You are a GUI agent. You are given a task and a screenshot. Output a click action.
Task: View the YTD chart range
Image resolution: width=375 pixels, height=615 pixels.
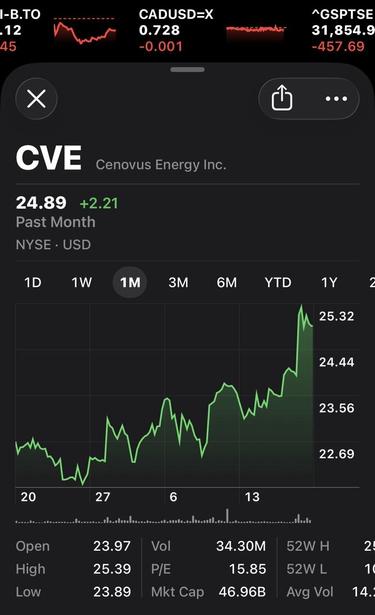coord(278,282)
